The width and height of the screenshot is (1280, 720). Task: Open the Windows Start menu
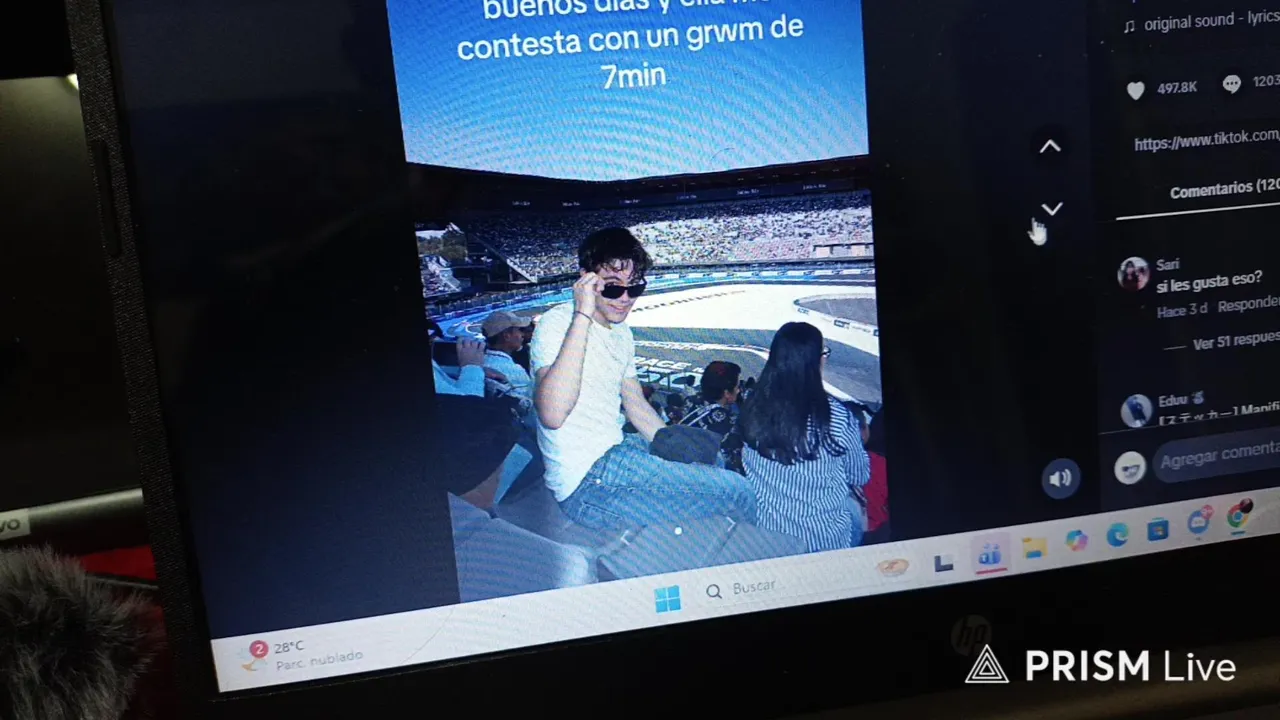coord(667,598)
